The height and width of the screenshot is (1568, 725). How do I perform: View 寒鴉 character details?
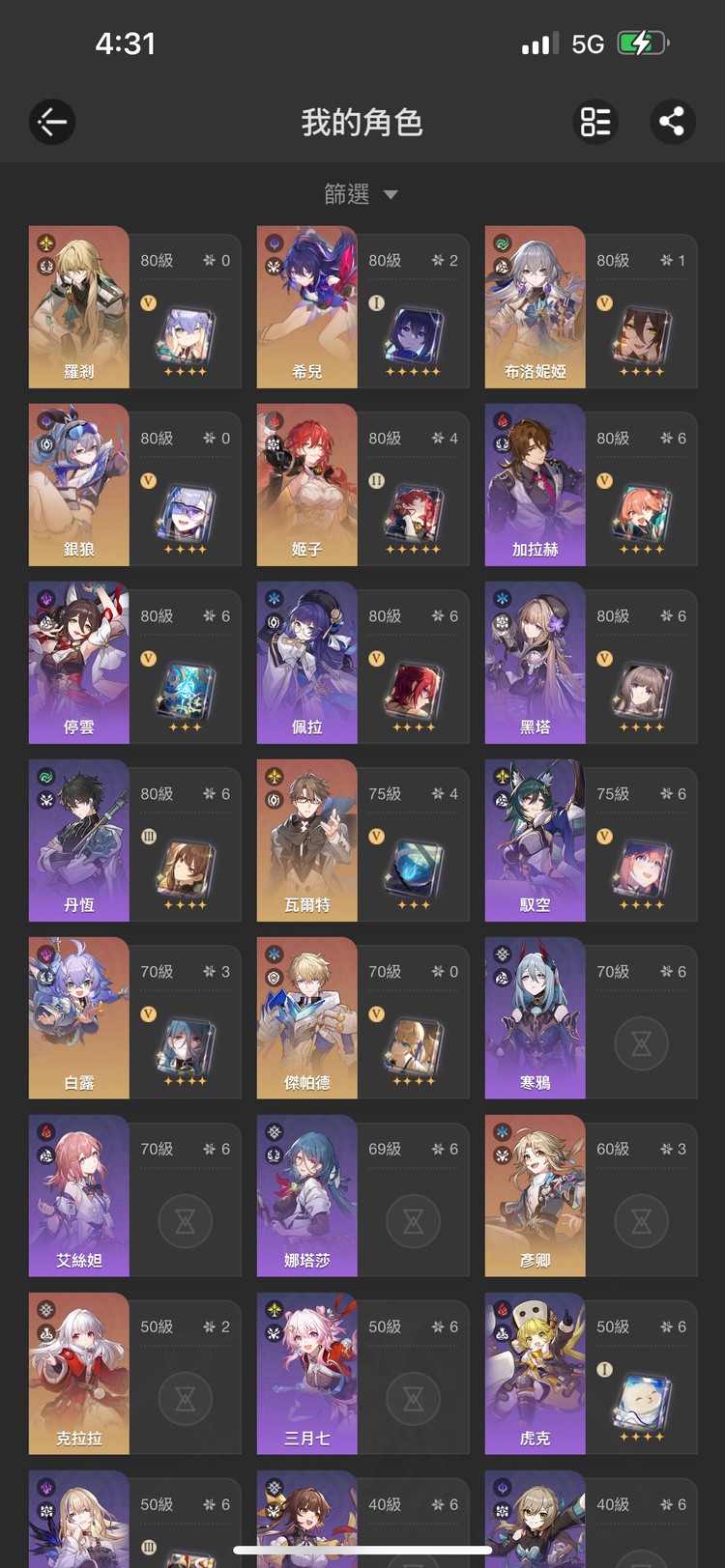tap(536, 1018)
